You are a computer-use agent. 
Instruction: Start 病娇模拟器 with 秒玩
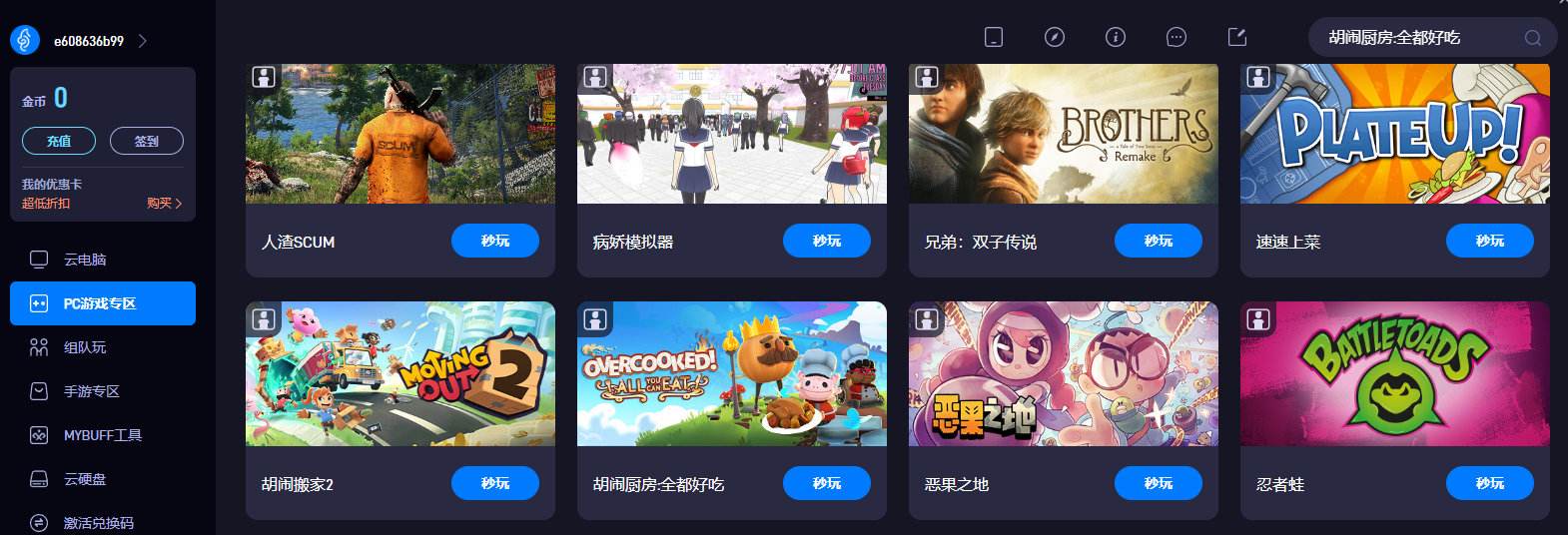(x=826, y=241)
